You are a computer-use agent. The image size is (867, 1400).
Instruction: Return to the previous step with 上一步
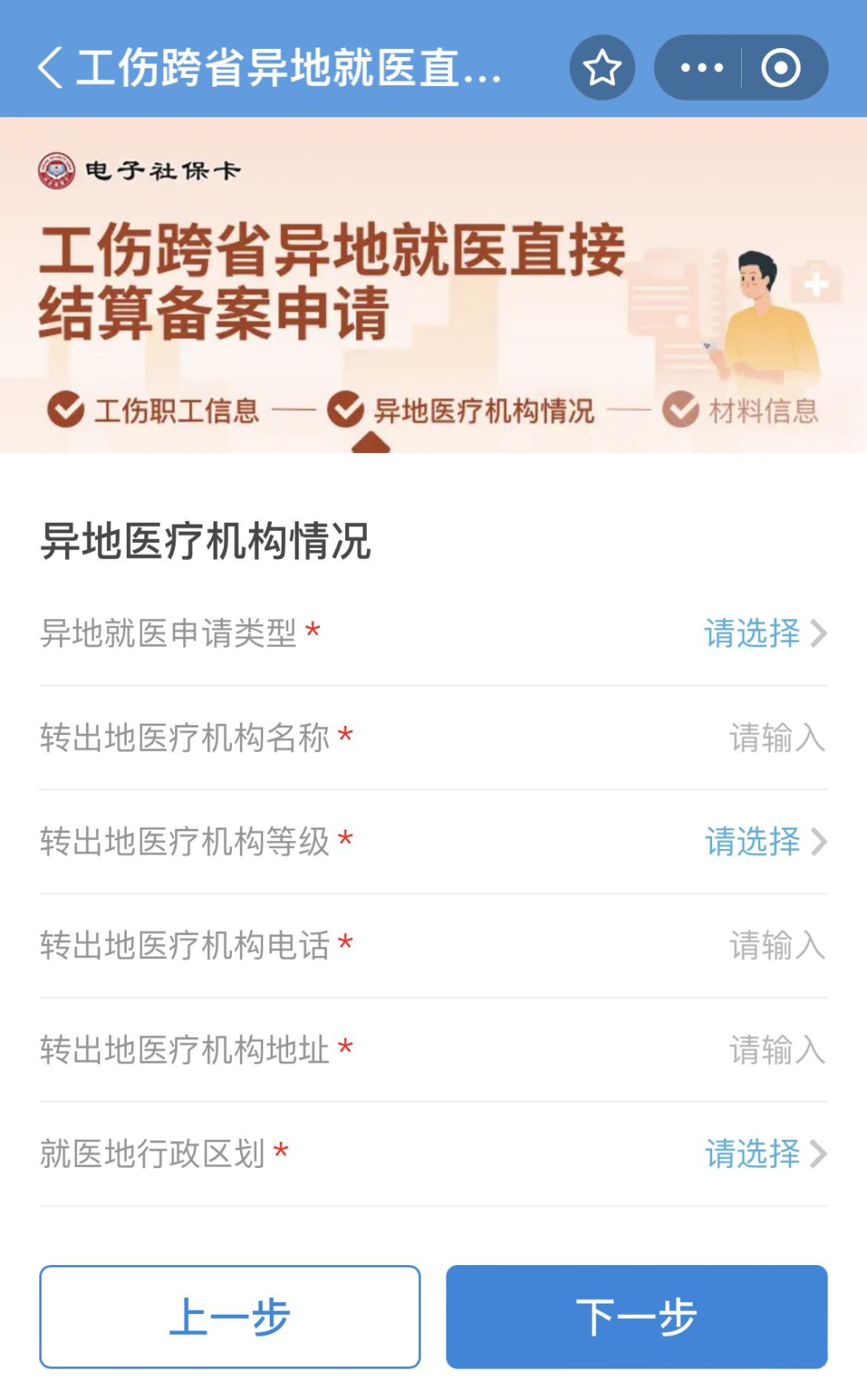click(x=230, y=1316)
